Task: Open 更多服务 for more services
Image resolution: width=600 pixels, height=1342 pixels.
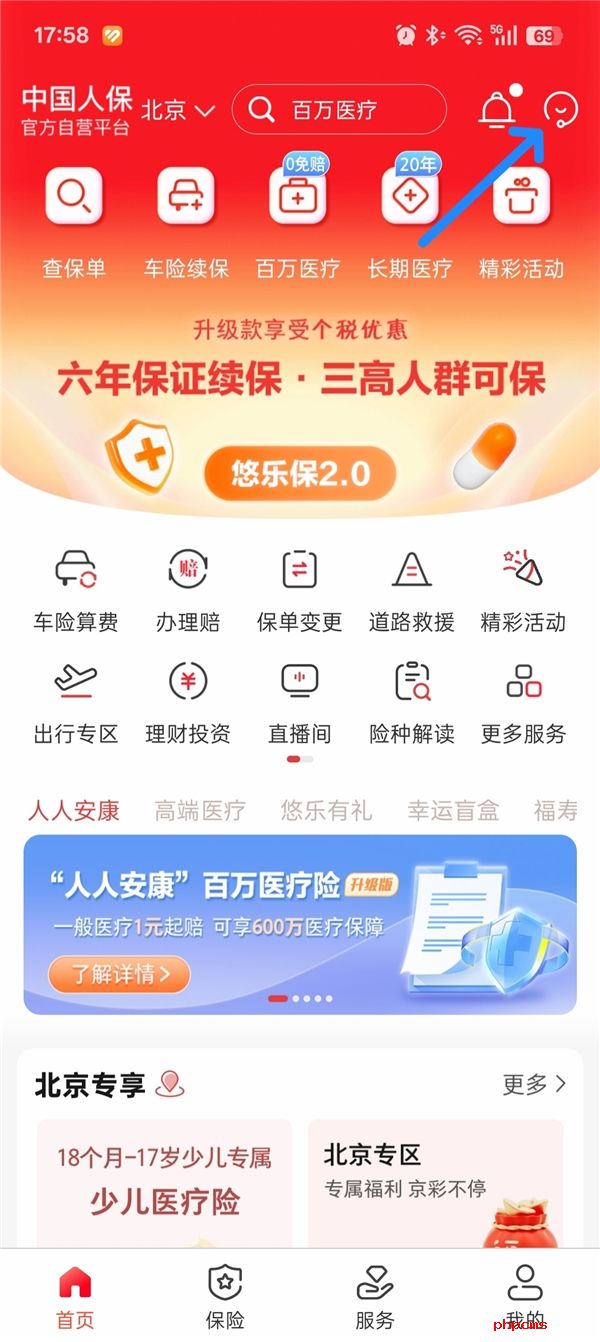Action: click(523, 702)
